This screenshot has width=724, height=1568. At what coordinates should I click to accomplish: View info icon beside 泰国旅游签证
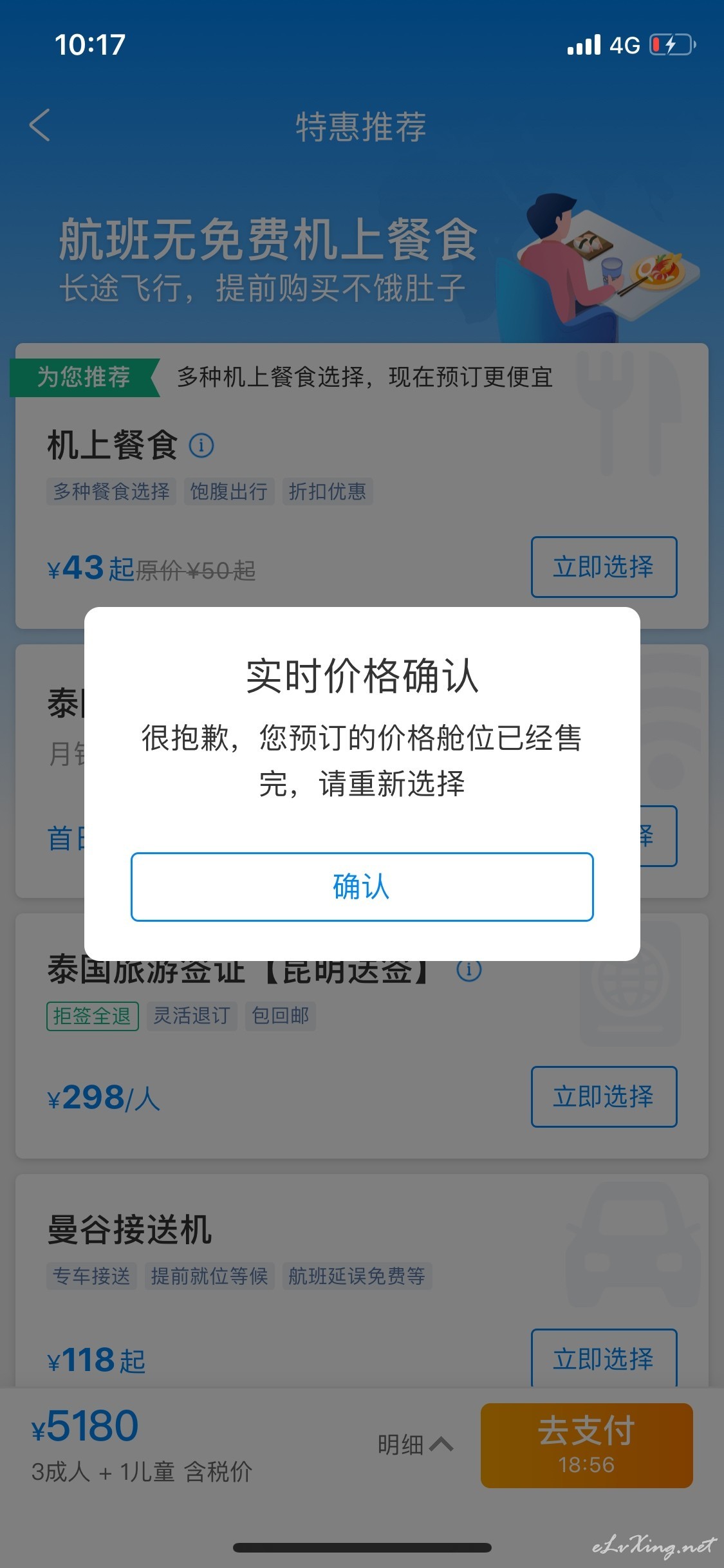coord(469,969)
